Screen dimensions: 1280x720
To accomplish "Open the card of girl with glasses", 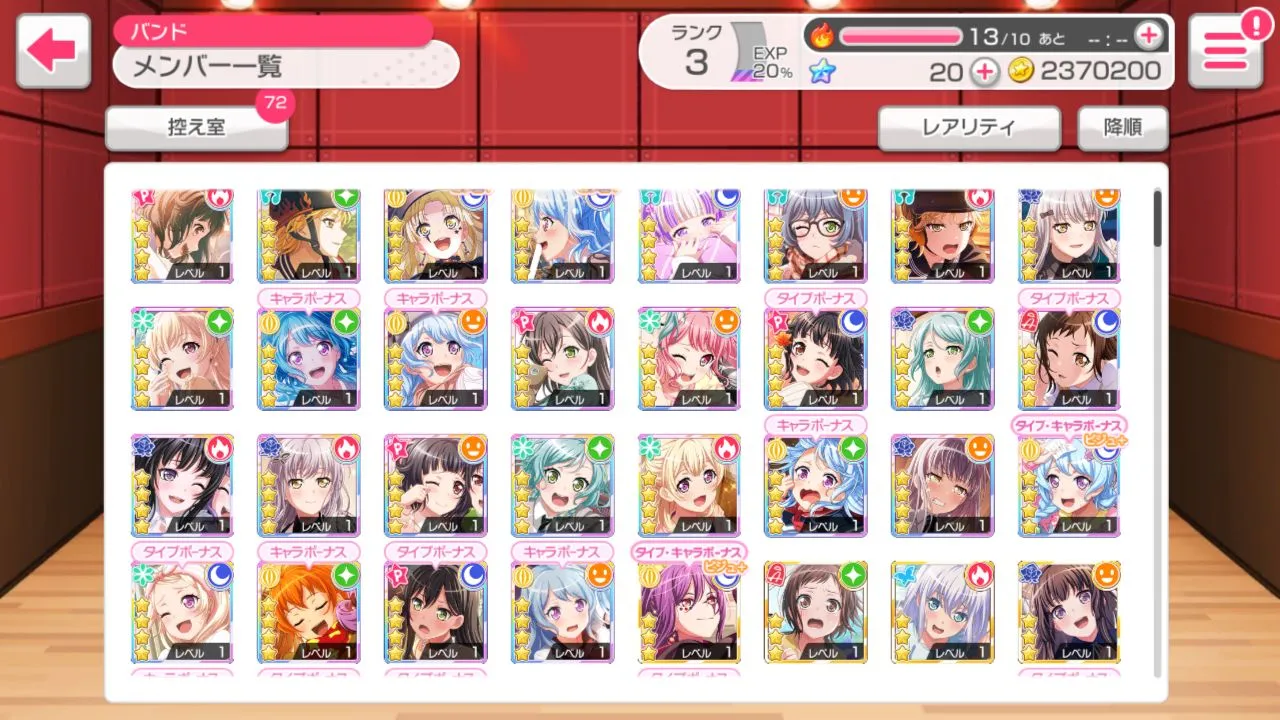I will (x=816, y=236).
